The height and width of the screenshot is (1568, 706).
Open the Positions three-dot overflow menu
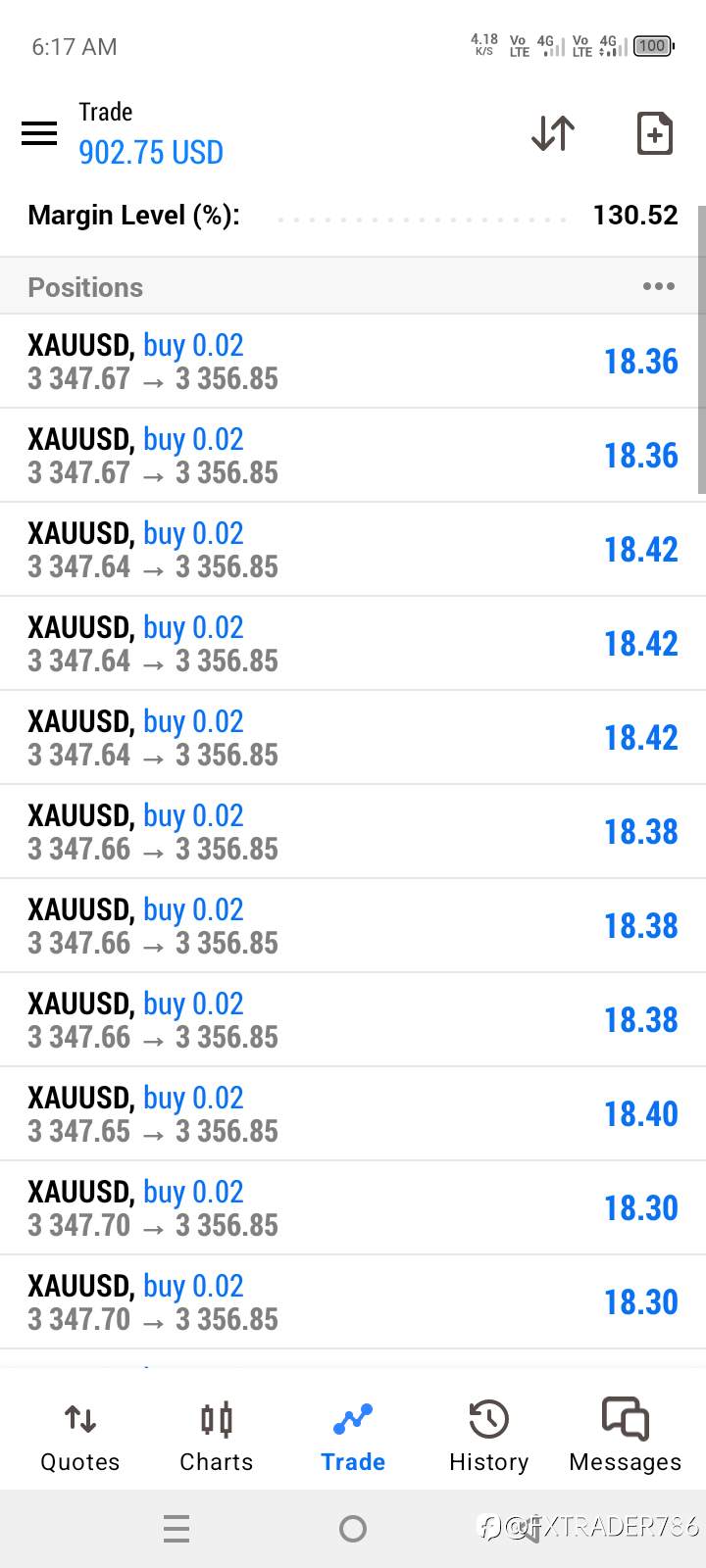click(658, 286)
